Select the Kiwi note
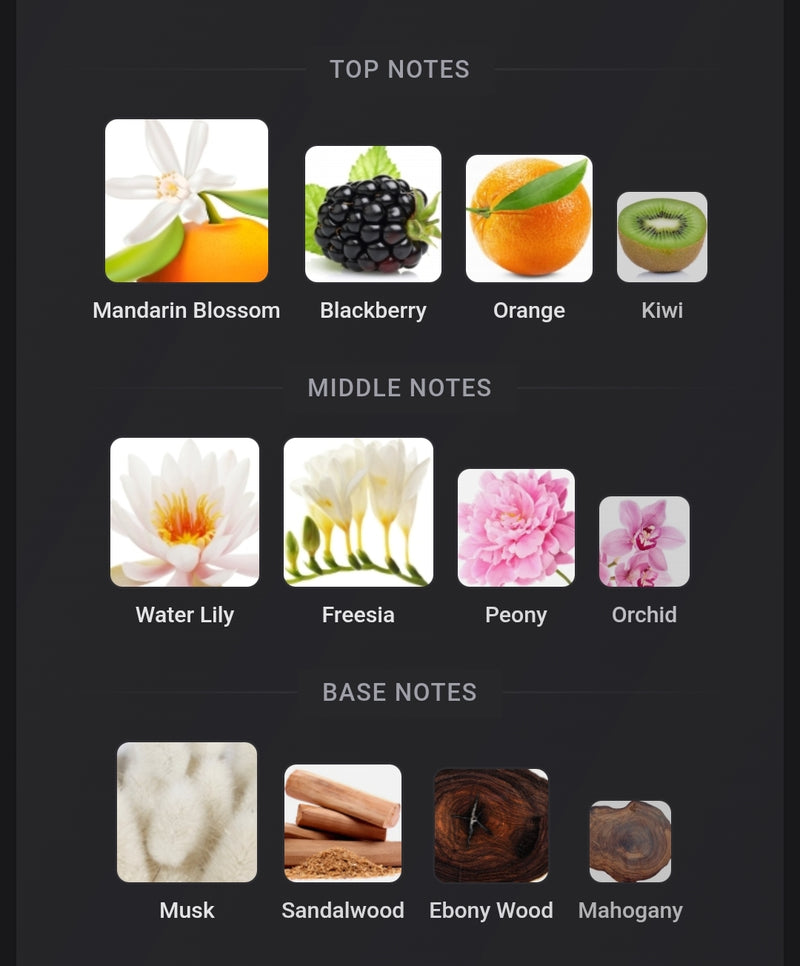 [x=662, y=237]
